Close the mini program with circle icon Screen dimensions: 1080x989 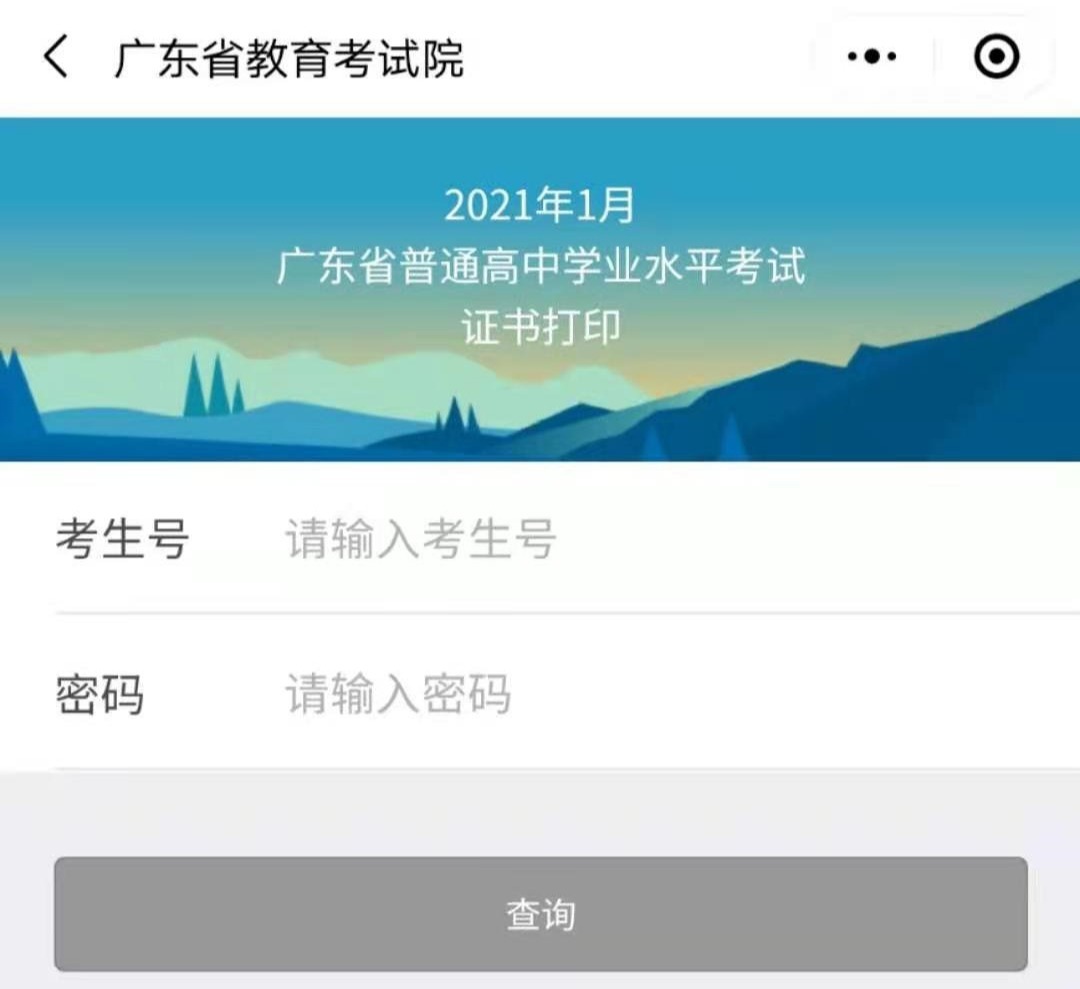[996, 57]
